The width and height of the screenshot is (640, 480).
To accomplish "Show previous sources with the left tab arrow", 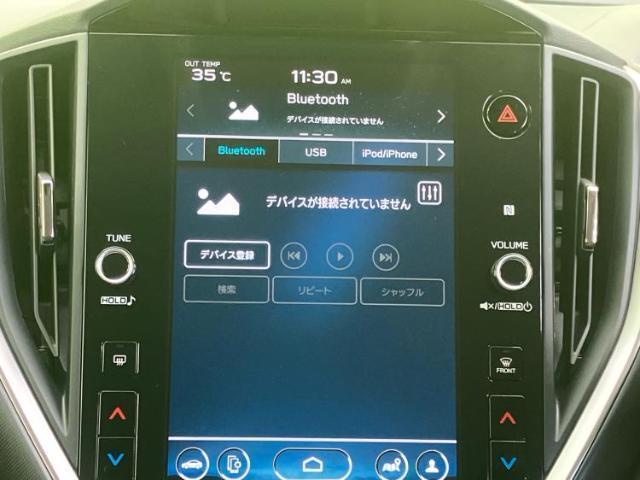I will point(190,151).
